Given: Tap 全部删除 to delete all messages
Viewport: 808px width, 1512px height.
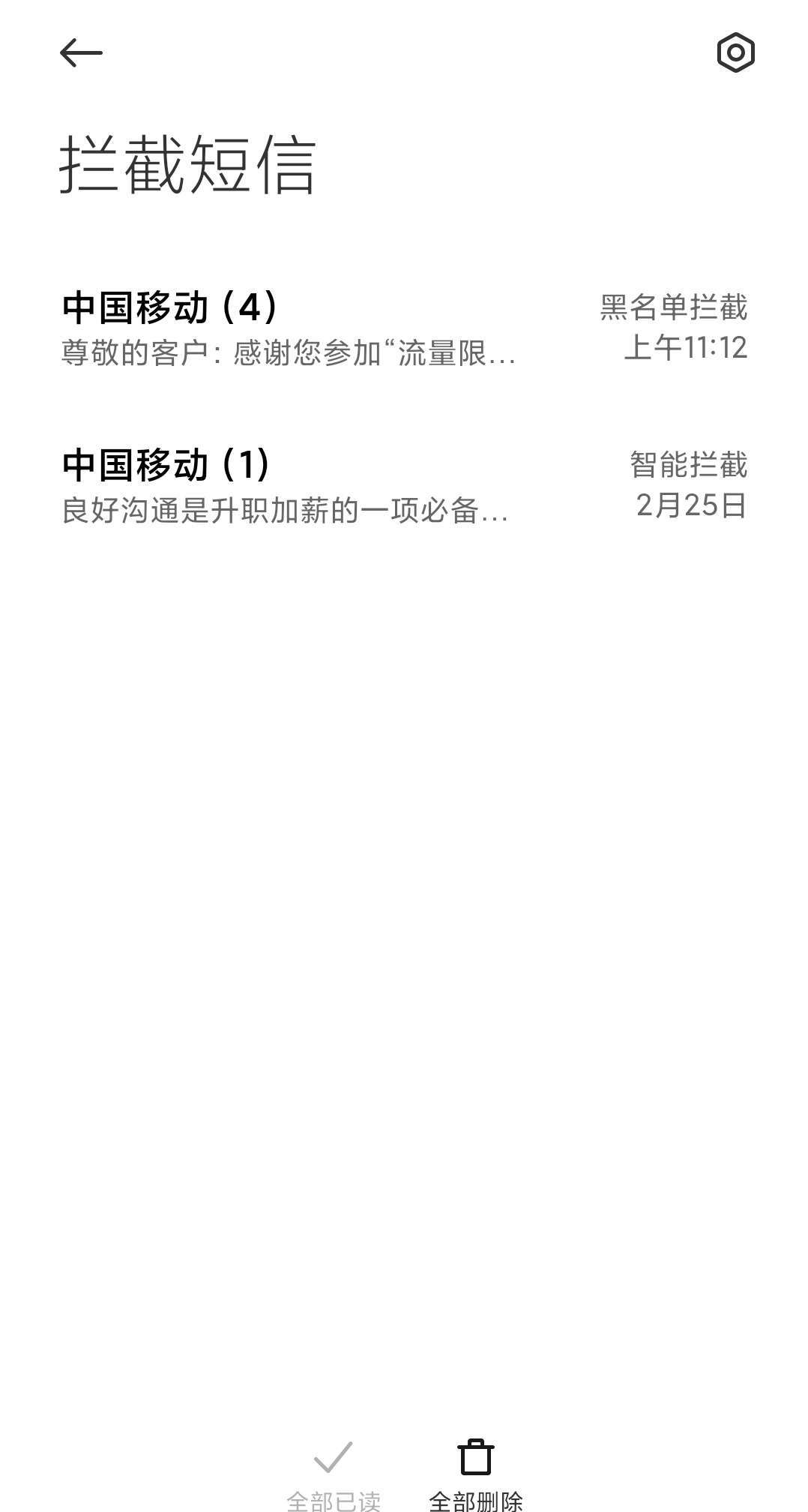Looking at the screenshot, I should click(475, 1475).
